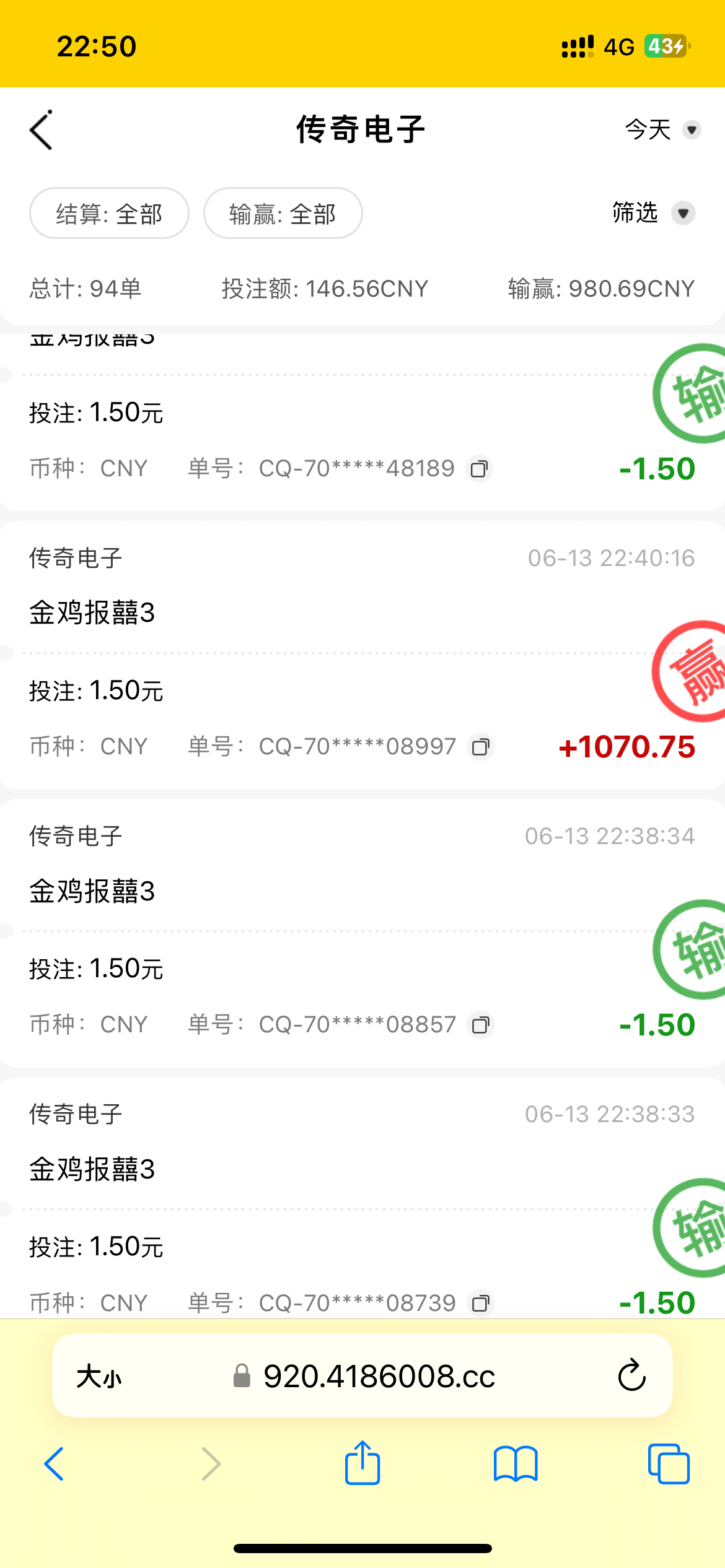This screenshot has width=725, height=1568.
Task: Copy order number CQ-70*****08857
Action: coord(481,1025)
